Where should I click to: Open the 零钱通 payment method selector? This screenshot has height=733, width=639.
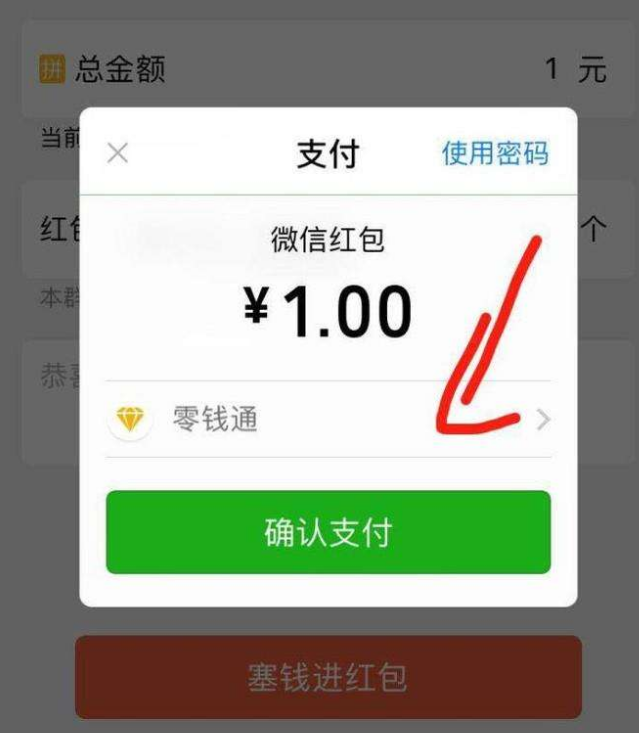tap(328, 420)
